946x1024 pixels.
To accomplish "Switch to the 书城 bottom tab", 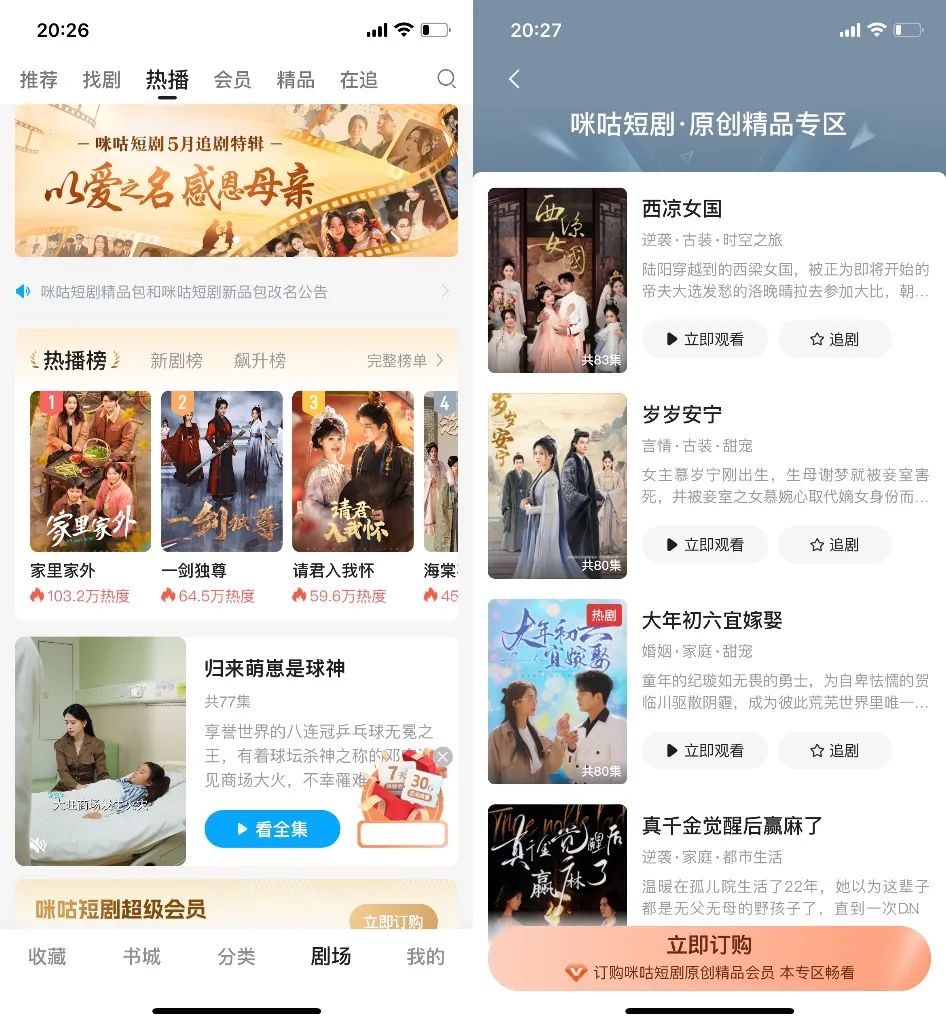I will [142, 957].
